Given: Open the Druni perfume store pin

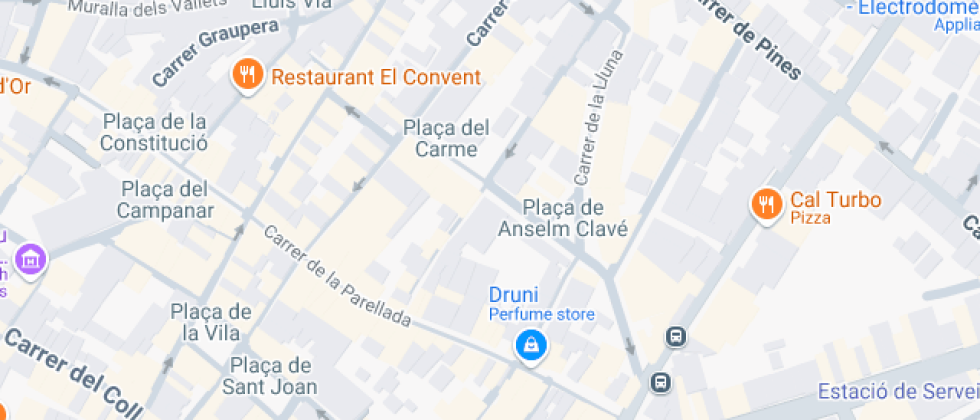Looking at the screenshot, I should pyautogui.click(x=530, y=346).
